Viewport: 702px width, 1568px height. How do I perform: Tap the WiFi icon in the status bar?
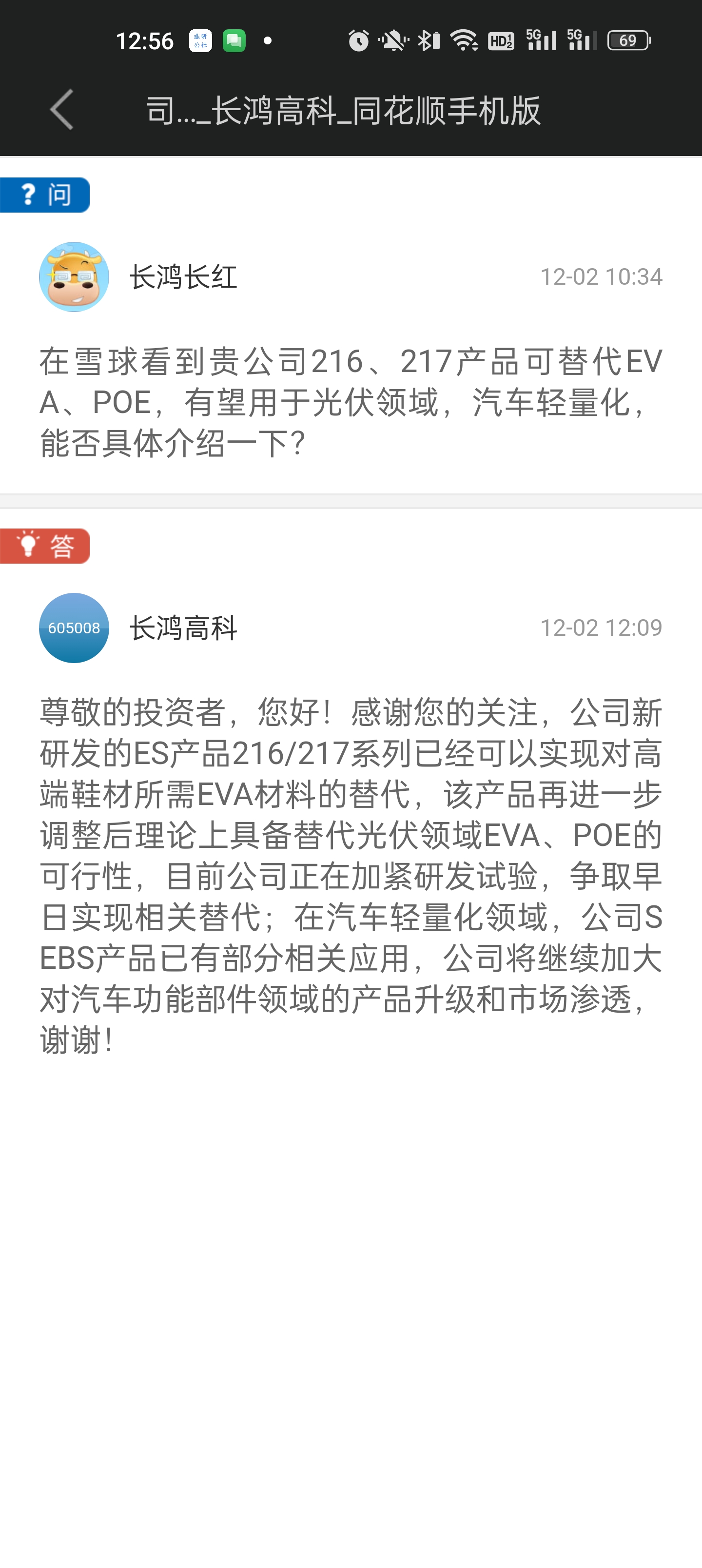point(464,40)
